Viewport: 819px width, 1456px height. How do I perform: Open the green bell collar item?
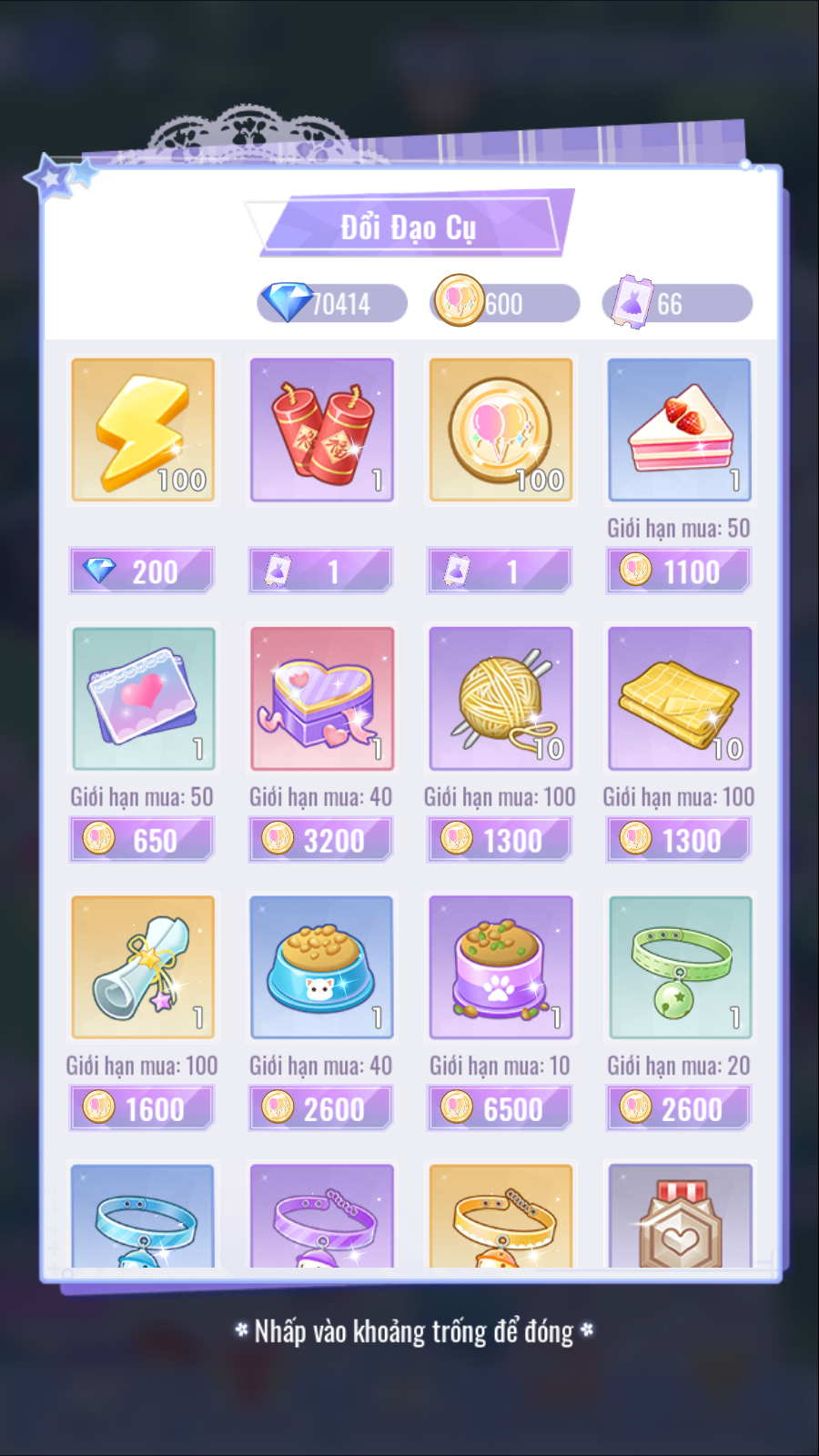click(679, 967)
